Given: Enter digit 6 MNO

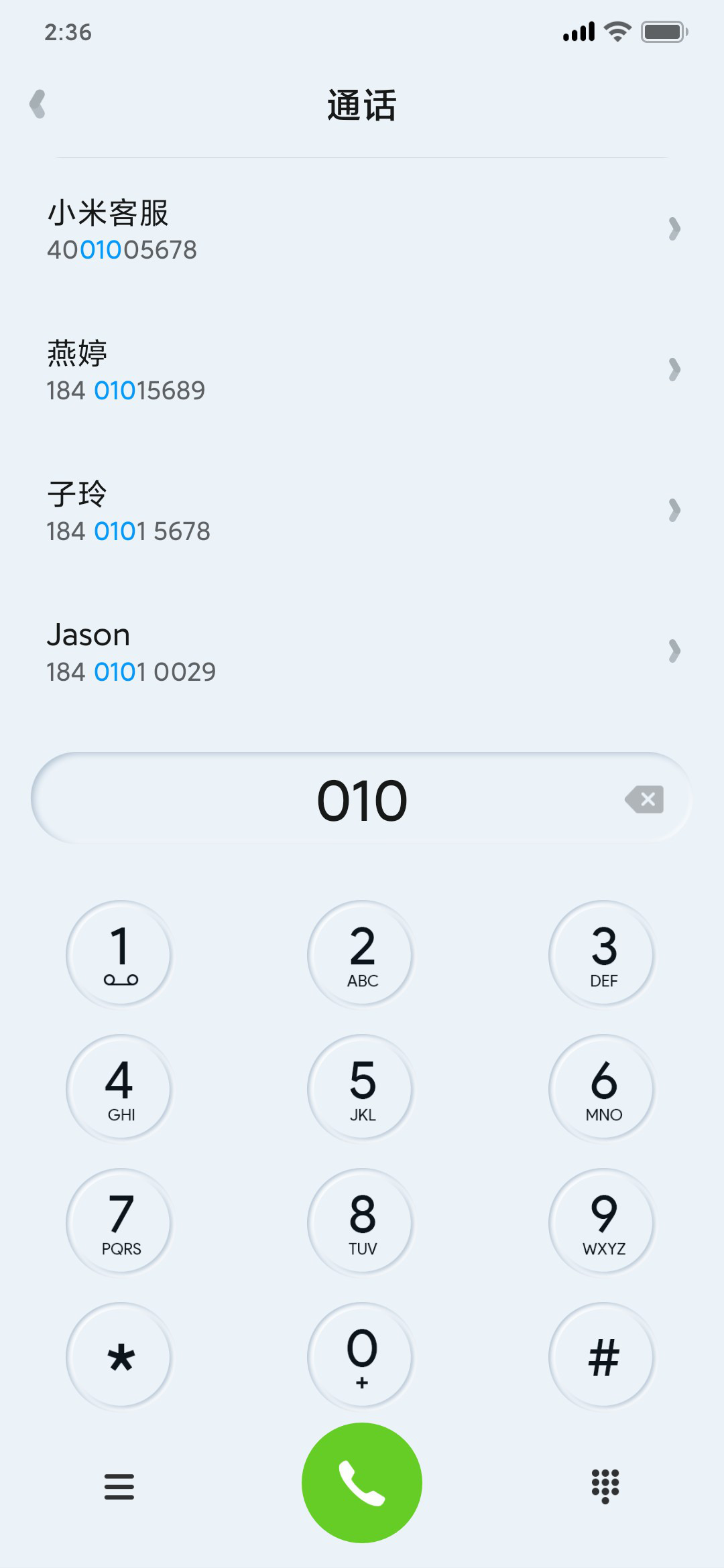Looking at the screenshot, I should (x=603, y=1088).
